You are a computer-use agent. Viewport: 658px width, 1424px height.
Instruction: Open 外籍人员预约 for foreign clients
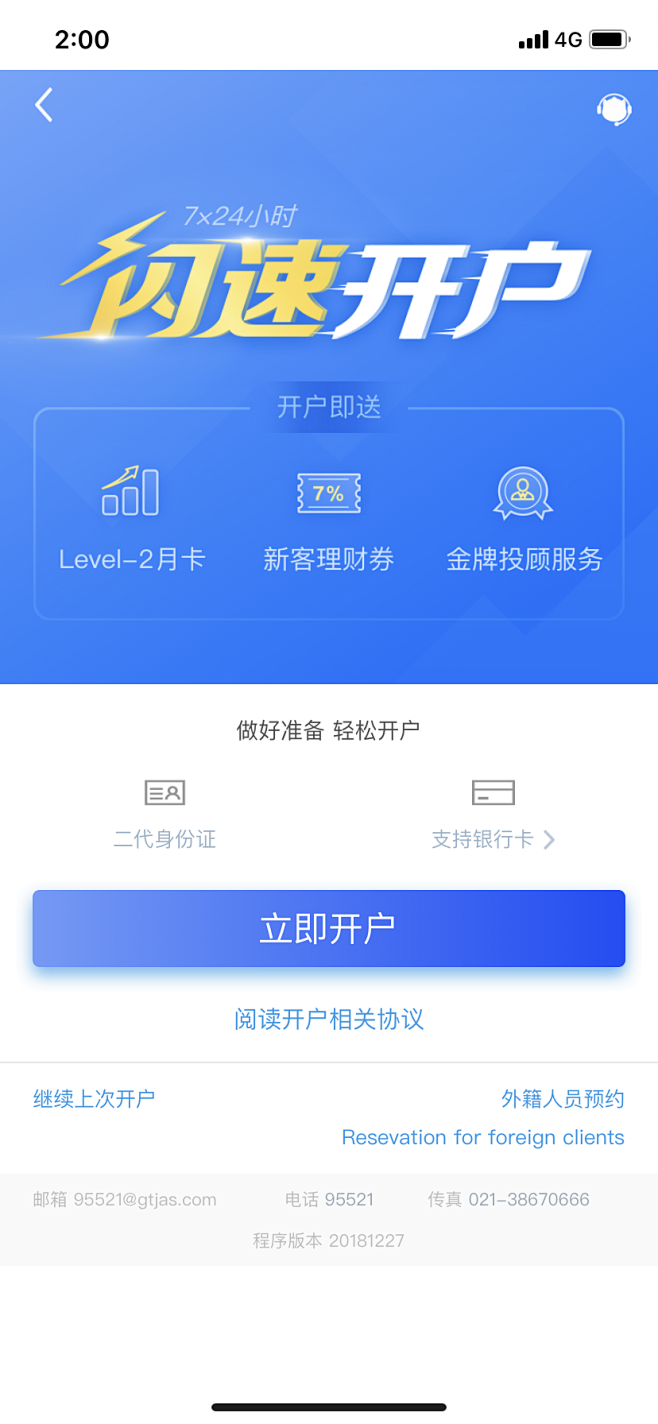pos(562,1099)
